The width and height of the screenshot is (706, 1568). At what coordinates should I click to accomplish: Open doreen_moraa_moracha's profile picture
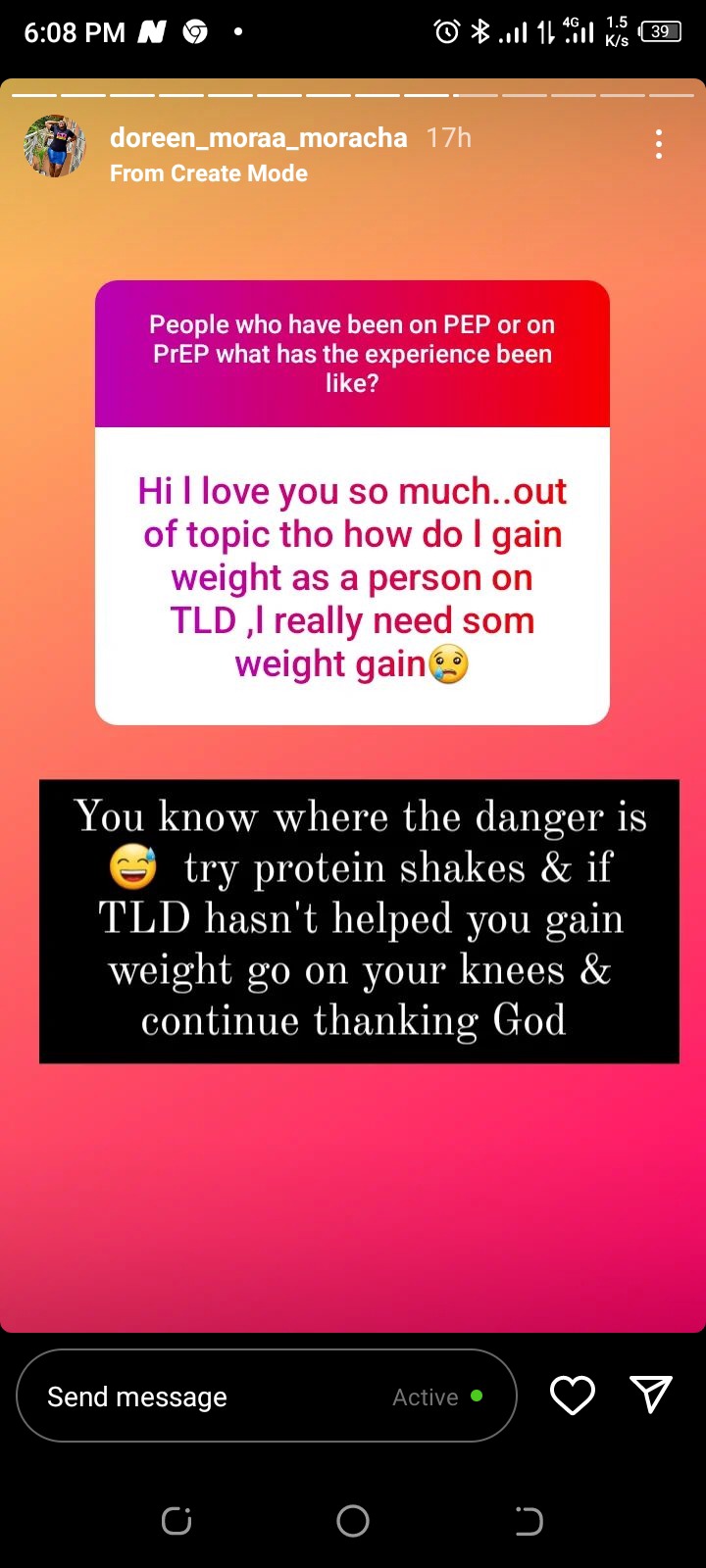(55, 146)
